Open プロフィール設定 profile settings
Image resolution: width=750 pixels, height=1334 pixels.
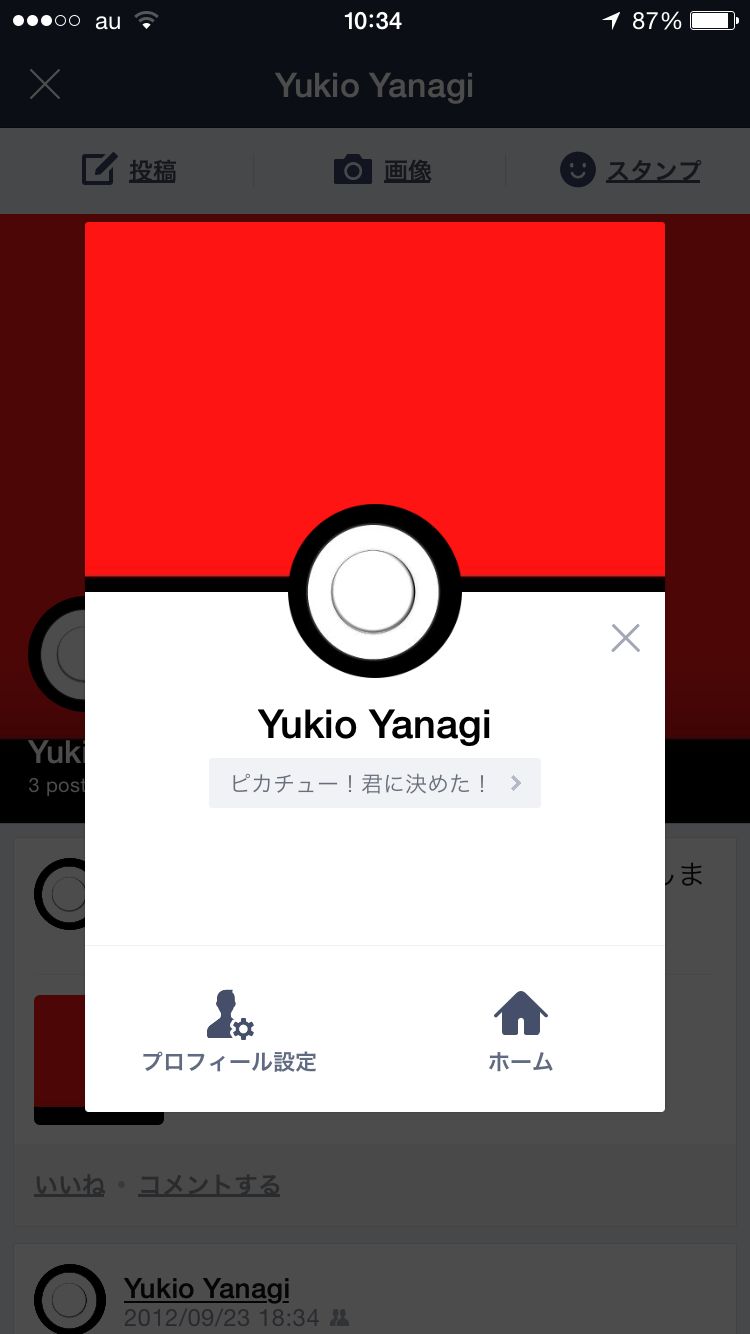[229, 1031]
